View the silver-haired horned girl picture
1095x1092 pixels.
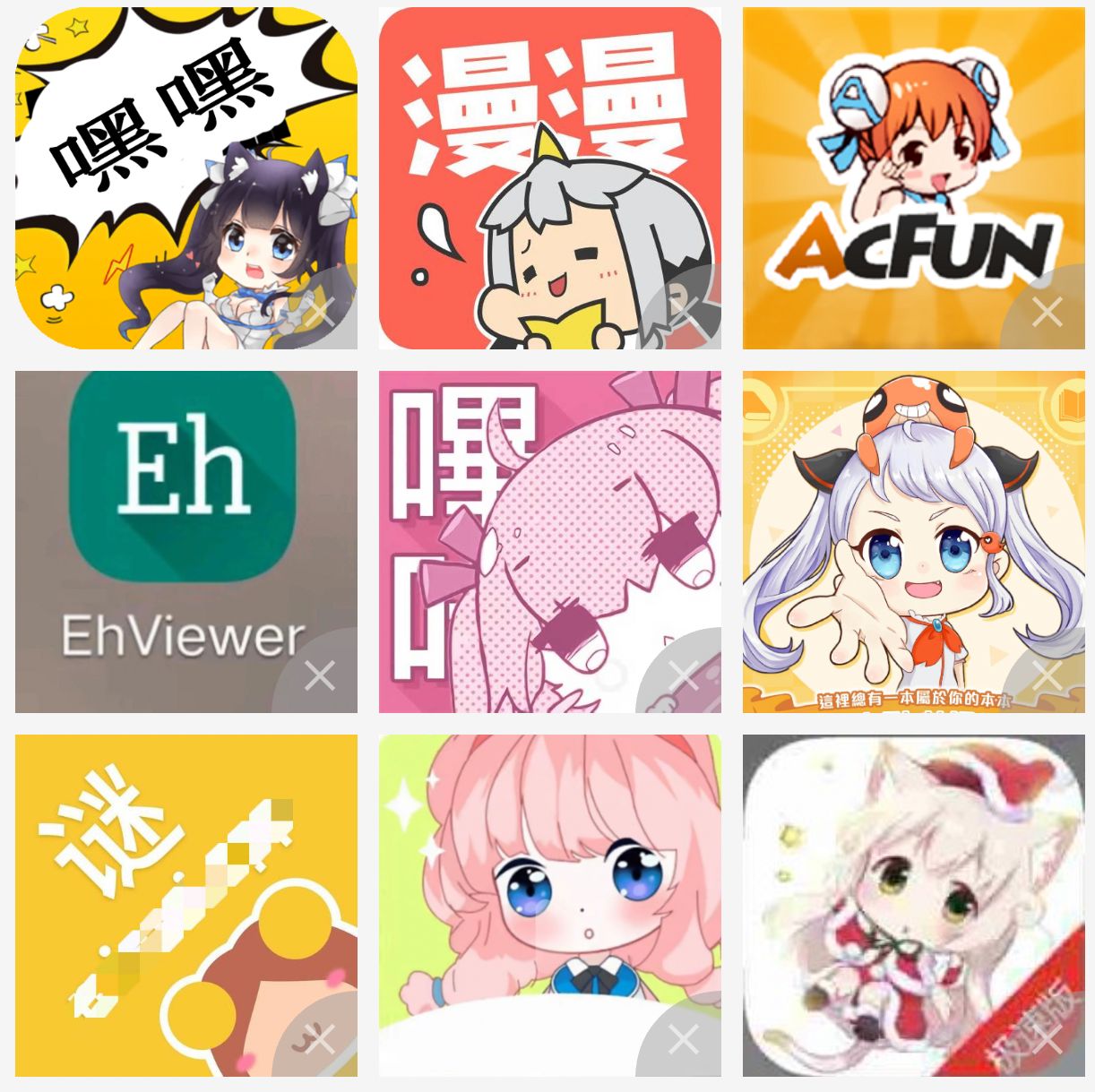[905, 529]
